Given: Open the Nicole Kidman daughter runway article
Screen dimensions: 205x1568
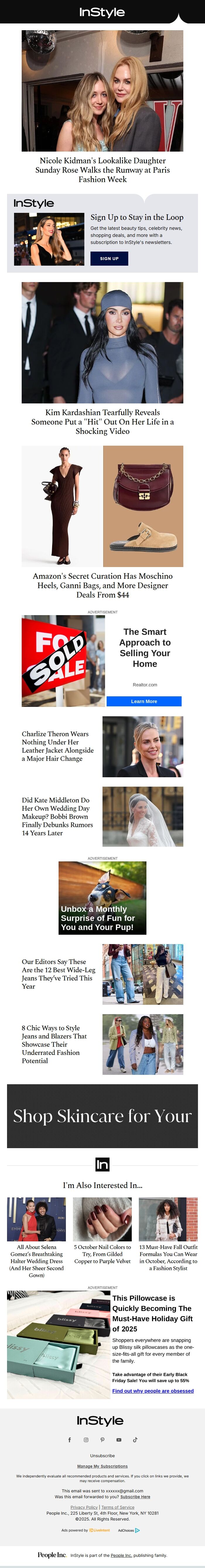Looking at the screenshot, I should [102, 170].
